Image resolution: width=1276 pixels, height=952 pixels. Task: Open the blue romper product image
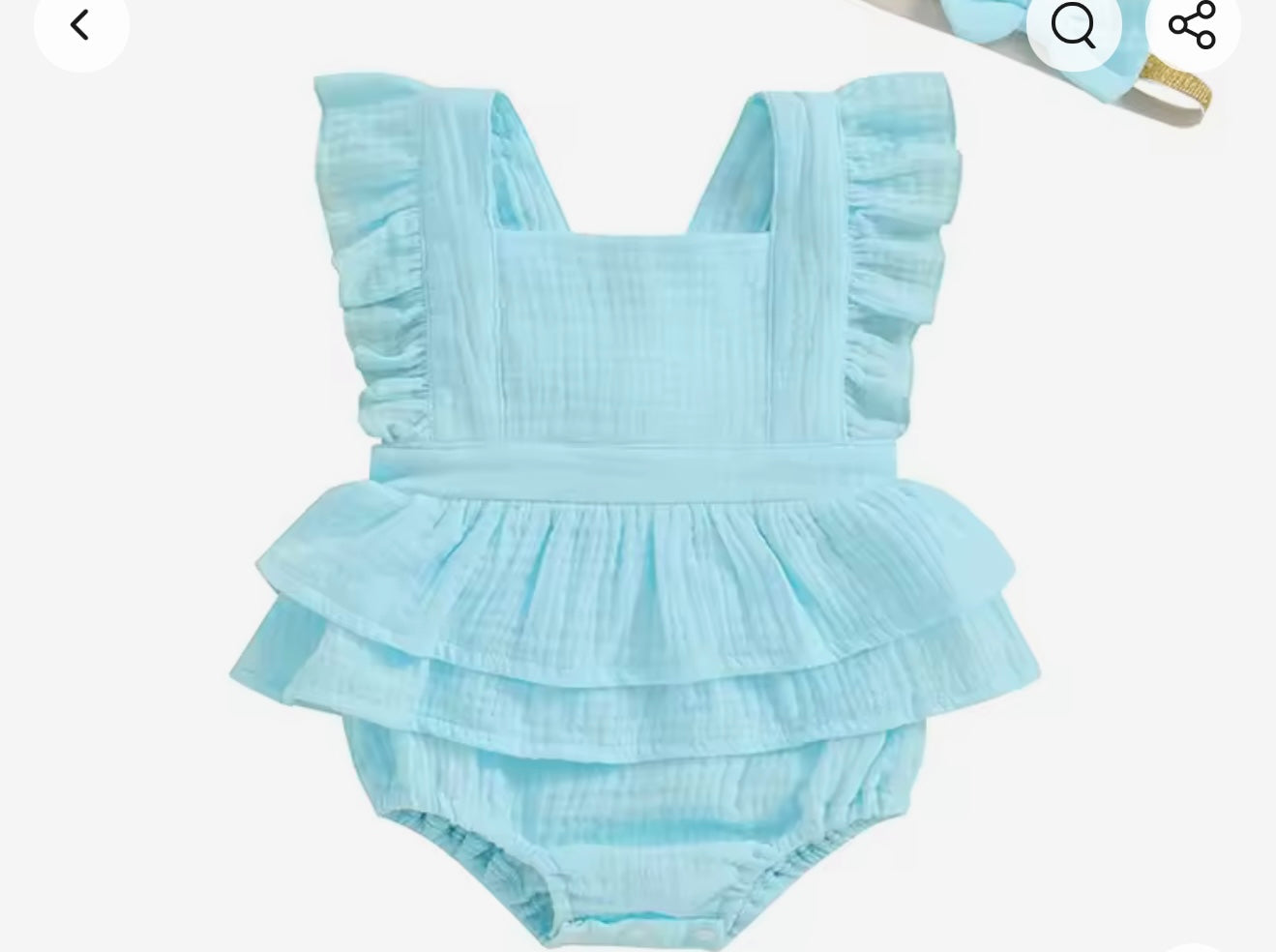(x=634, y=503)
